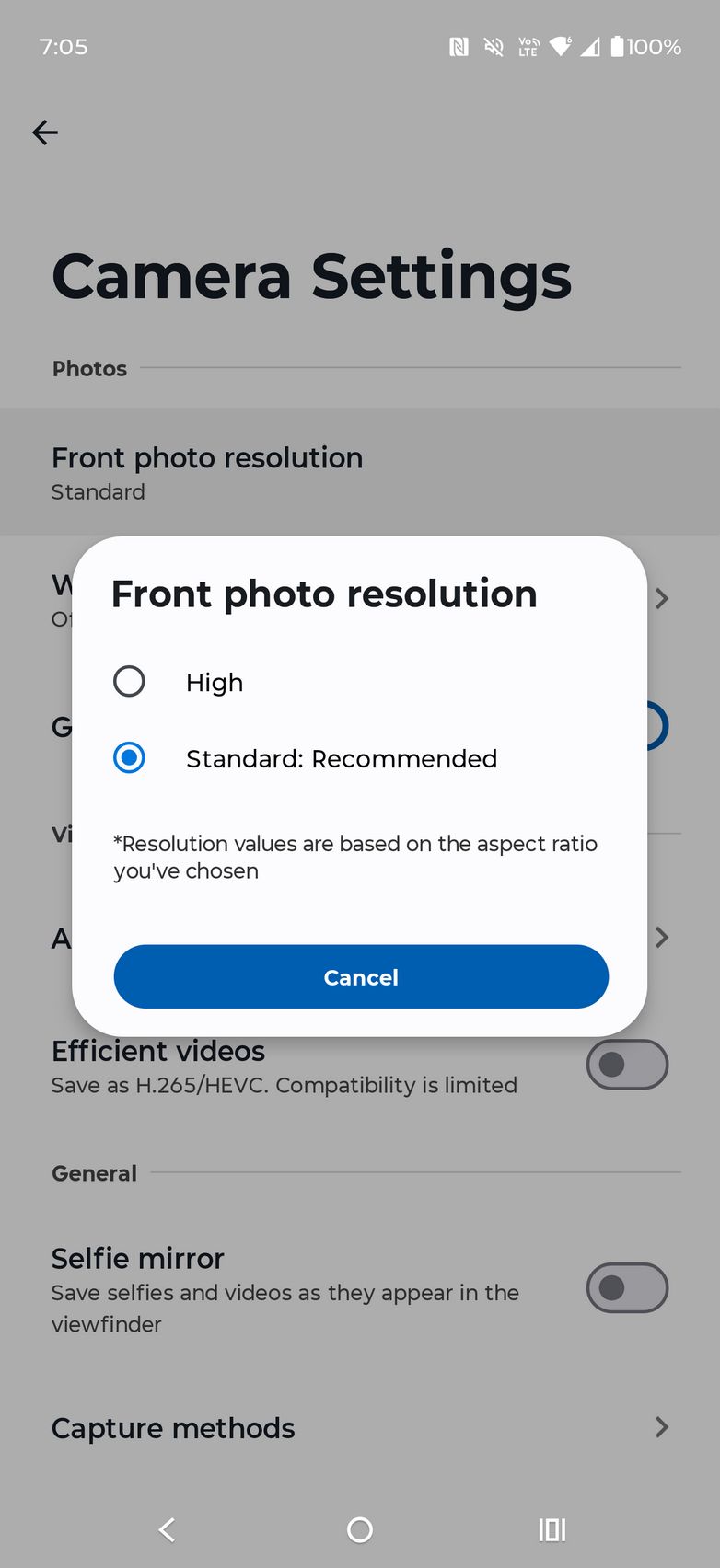Go back with the system navigation button
This screenshot has height=1568, width=720.
pyautogui.click(x=167, y=1530)
